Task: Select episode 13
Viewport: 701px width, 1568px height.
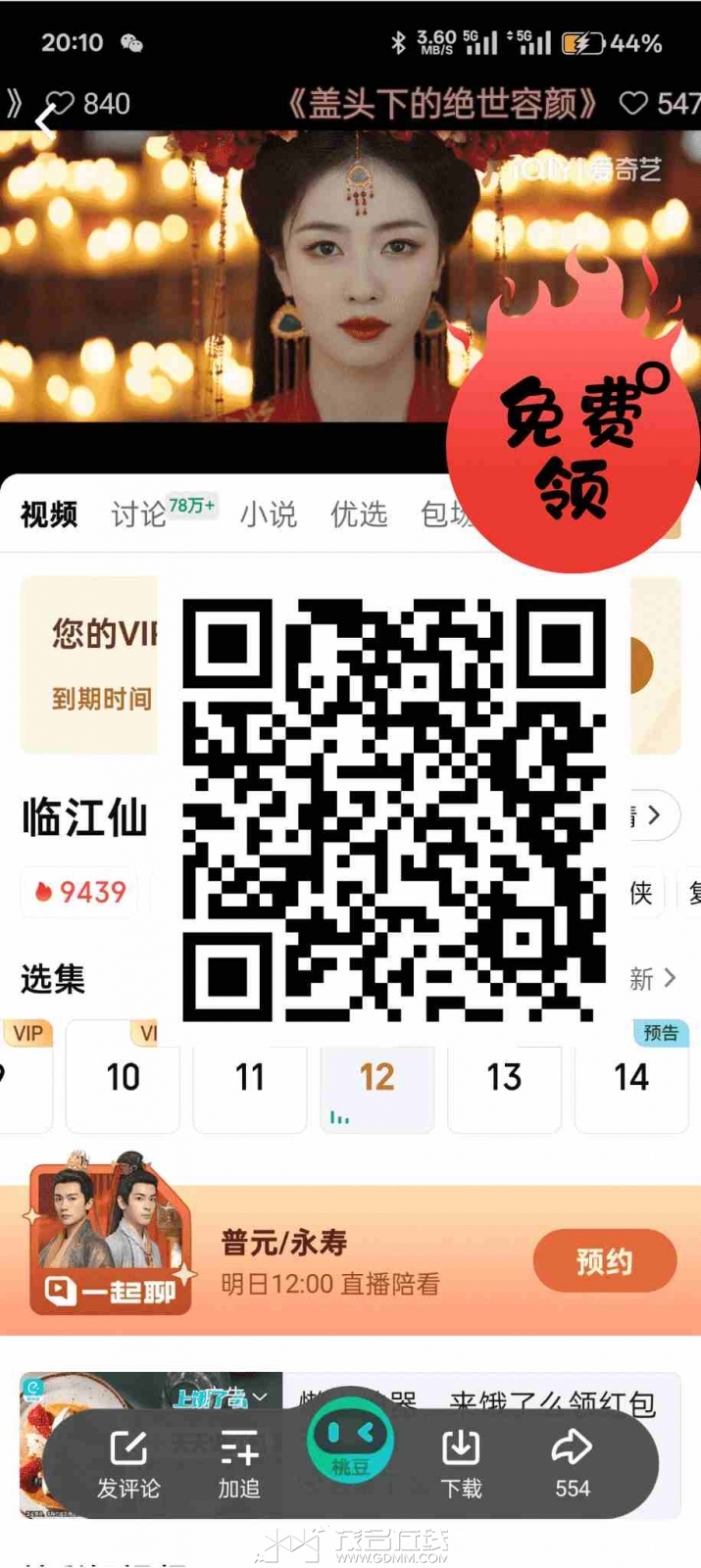Action: [504, 1077]
